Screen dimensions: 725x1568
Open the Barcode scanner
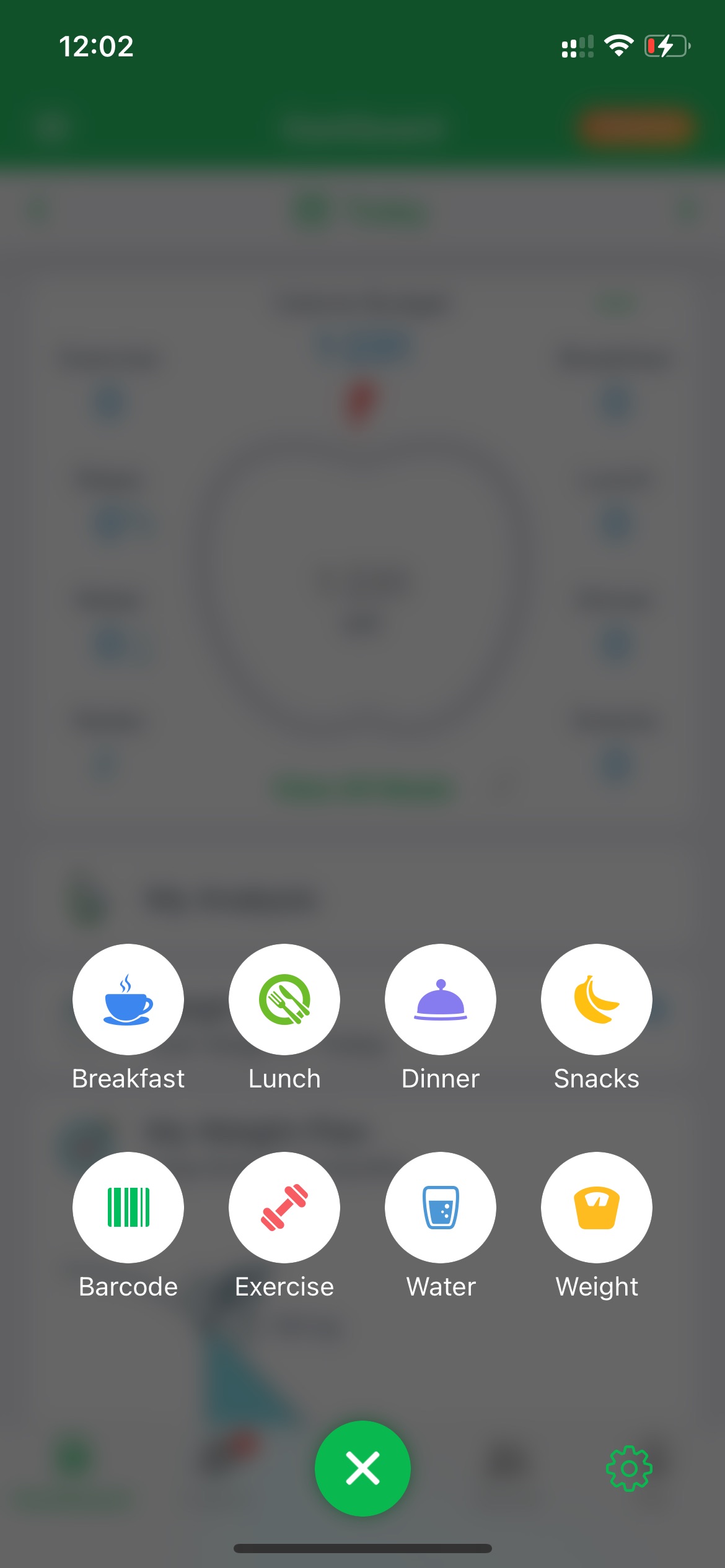[x=128, y=1207]
